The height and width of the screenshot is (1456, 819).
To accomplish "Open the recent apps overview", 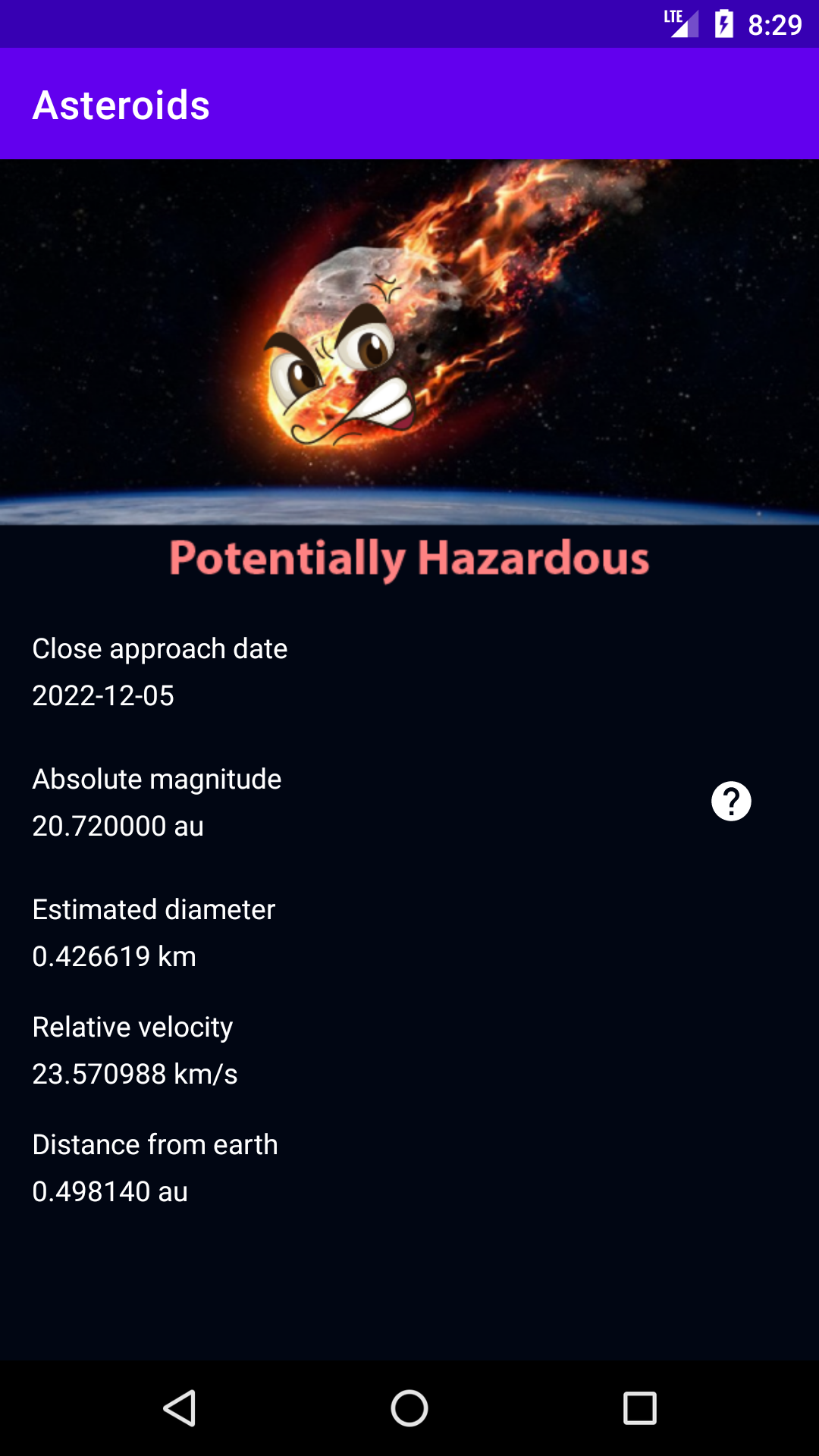I will (639, 1408).
